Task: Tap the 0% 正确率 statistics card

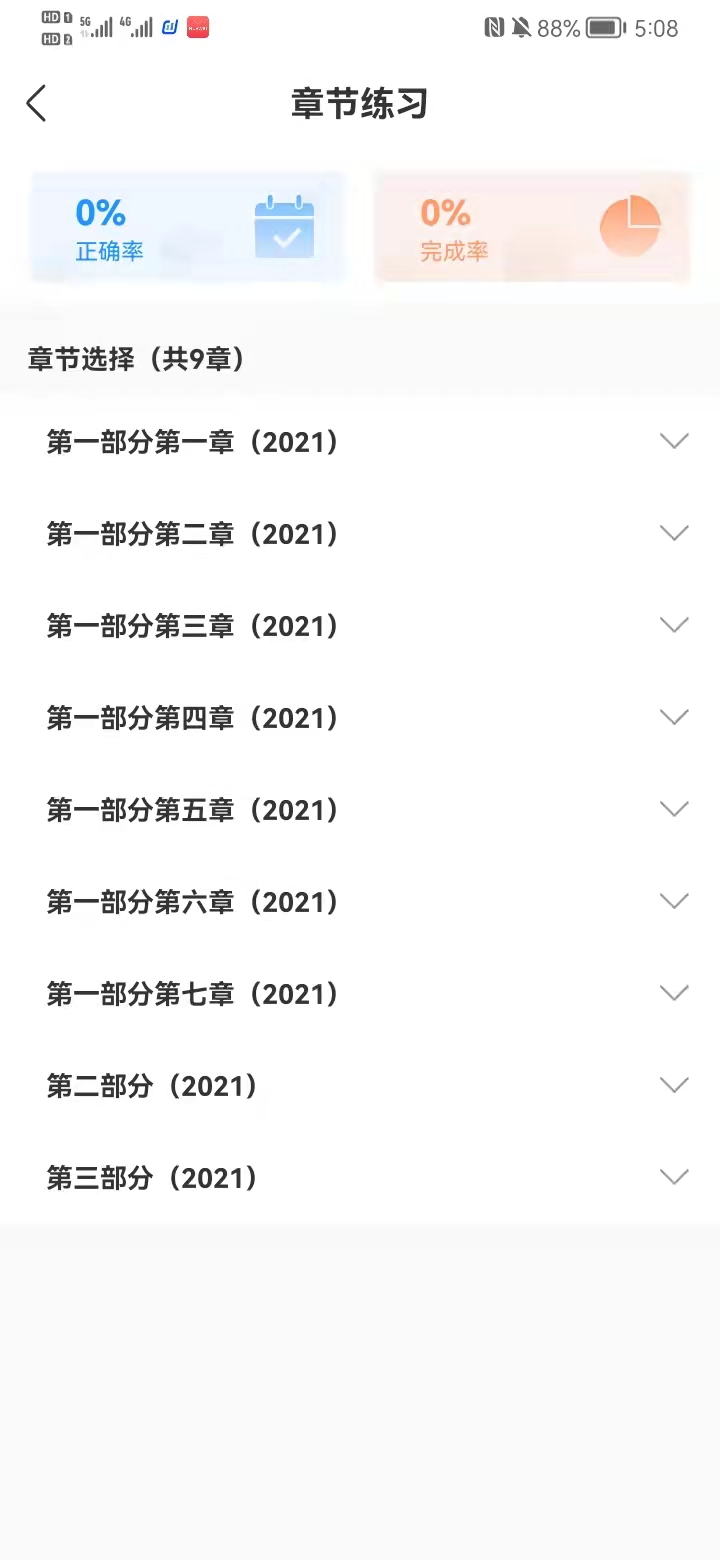Action: click(x=187, y=227)
